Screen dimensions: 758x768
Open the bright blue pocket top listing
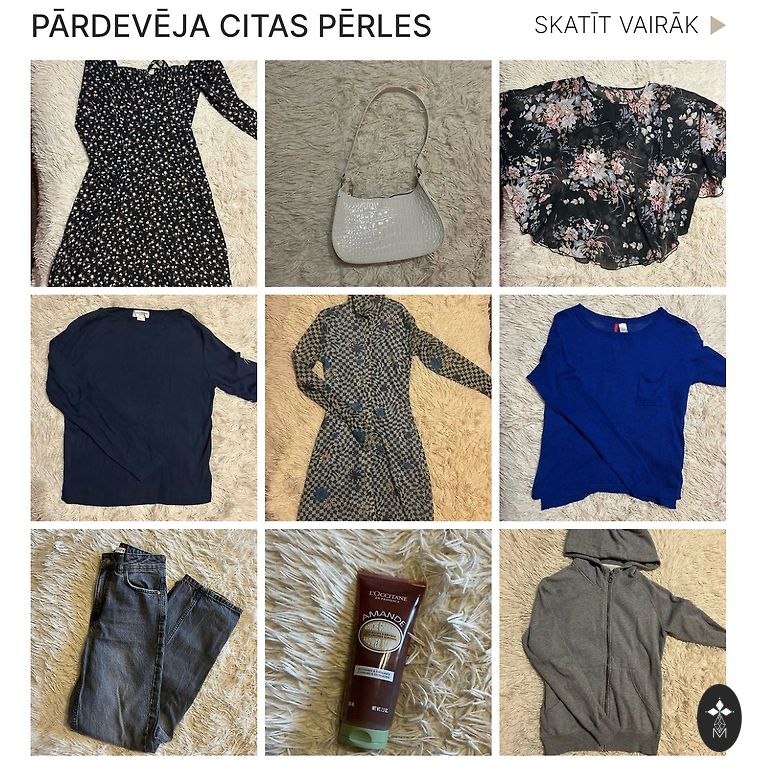(612, 407)
